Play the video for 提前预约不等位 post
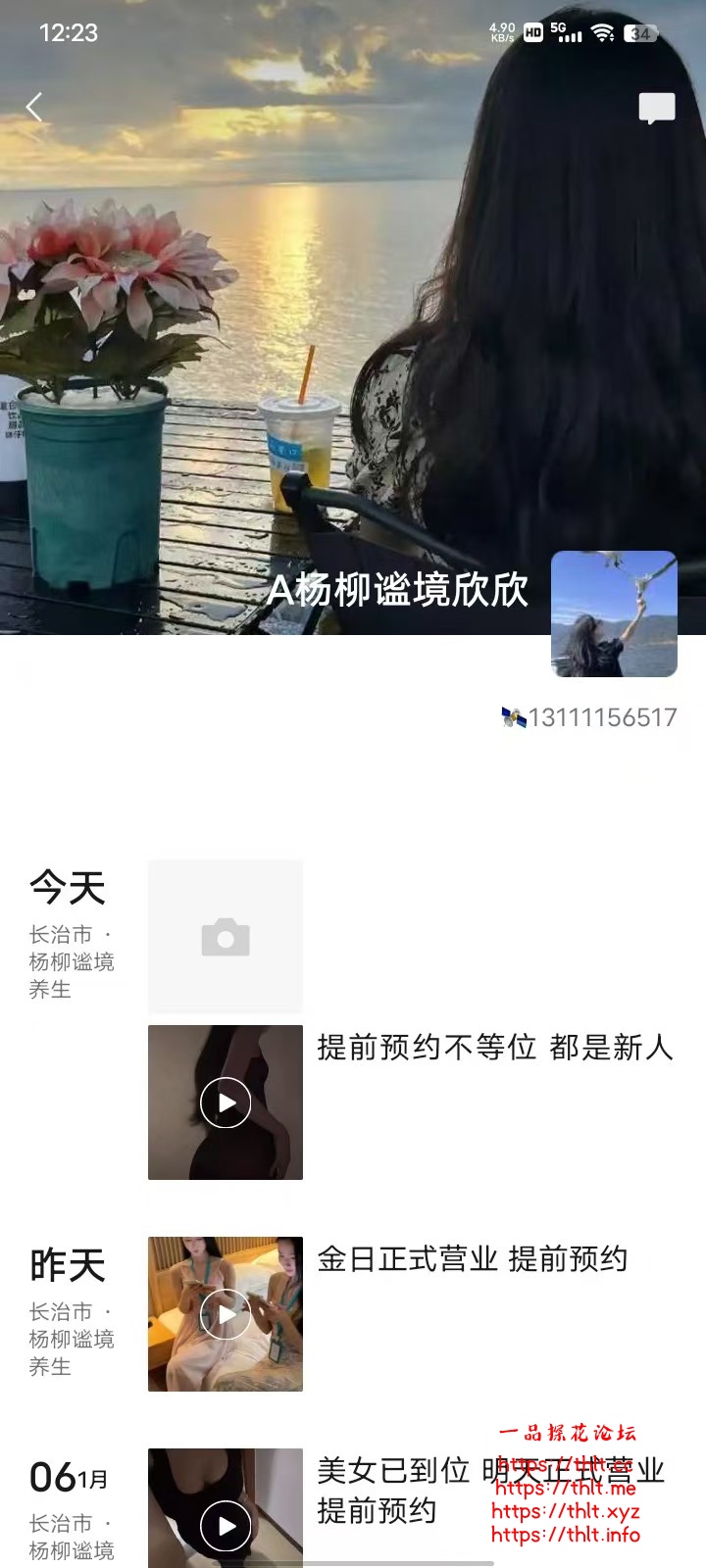 225,1102
